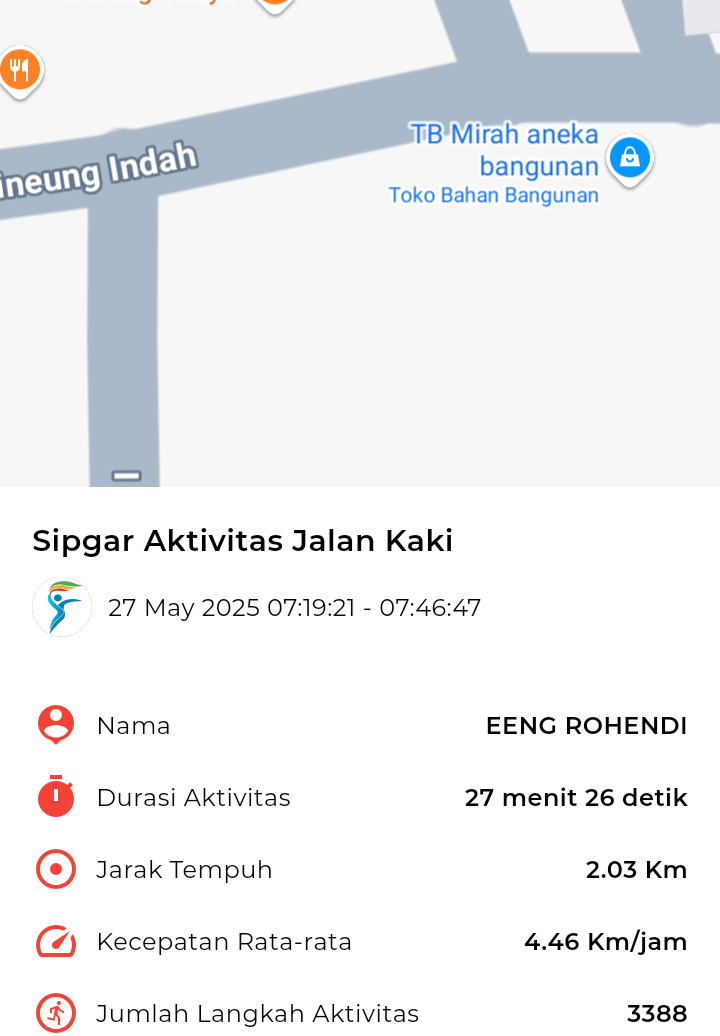
Task: Click the 2.03 Km distance value
Action: click(636, 869)
